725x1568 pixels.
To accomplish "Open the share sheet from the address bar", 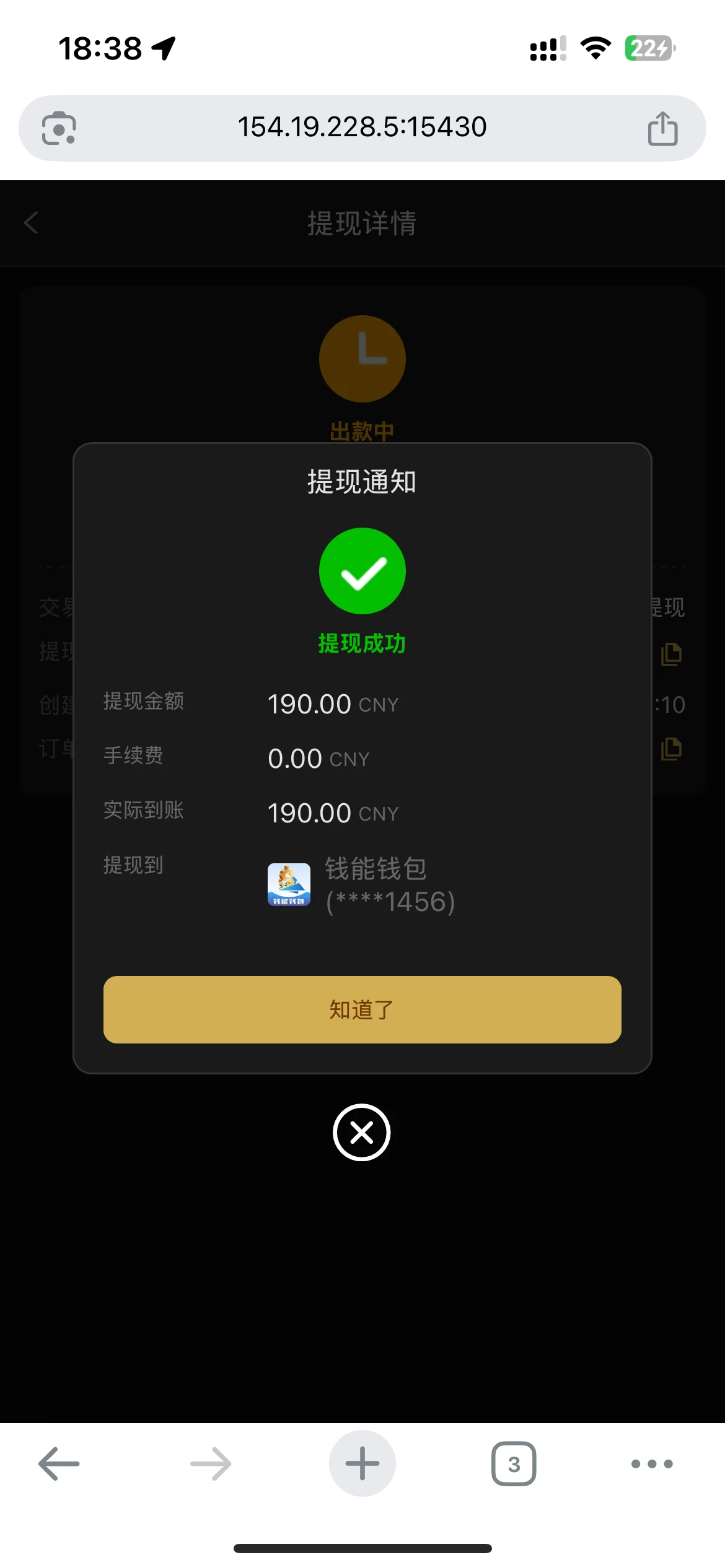I will coord(662,128).
